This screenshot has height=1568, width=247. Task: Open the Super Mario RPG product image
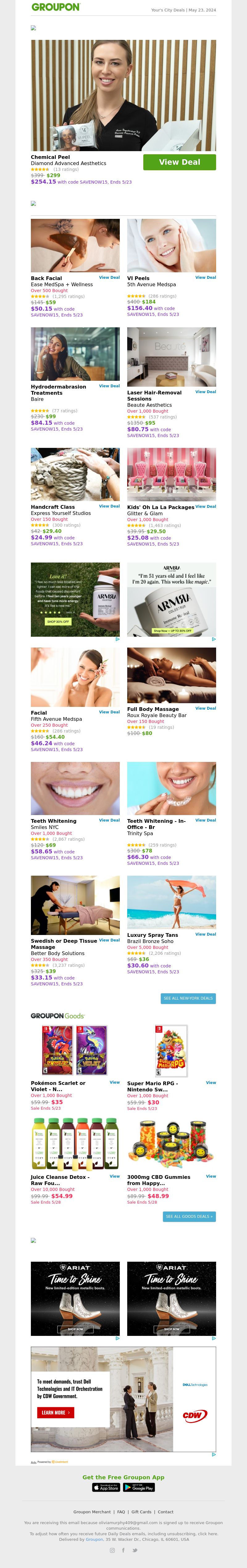[171, 1051]
